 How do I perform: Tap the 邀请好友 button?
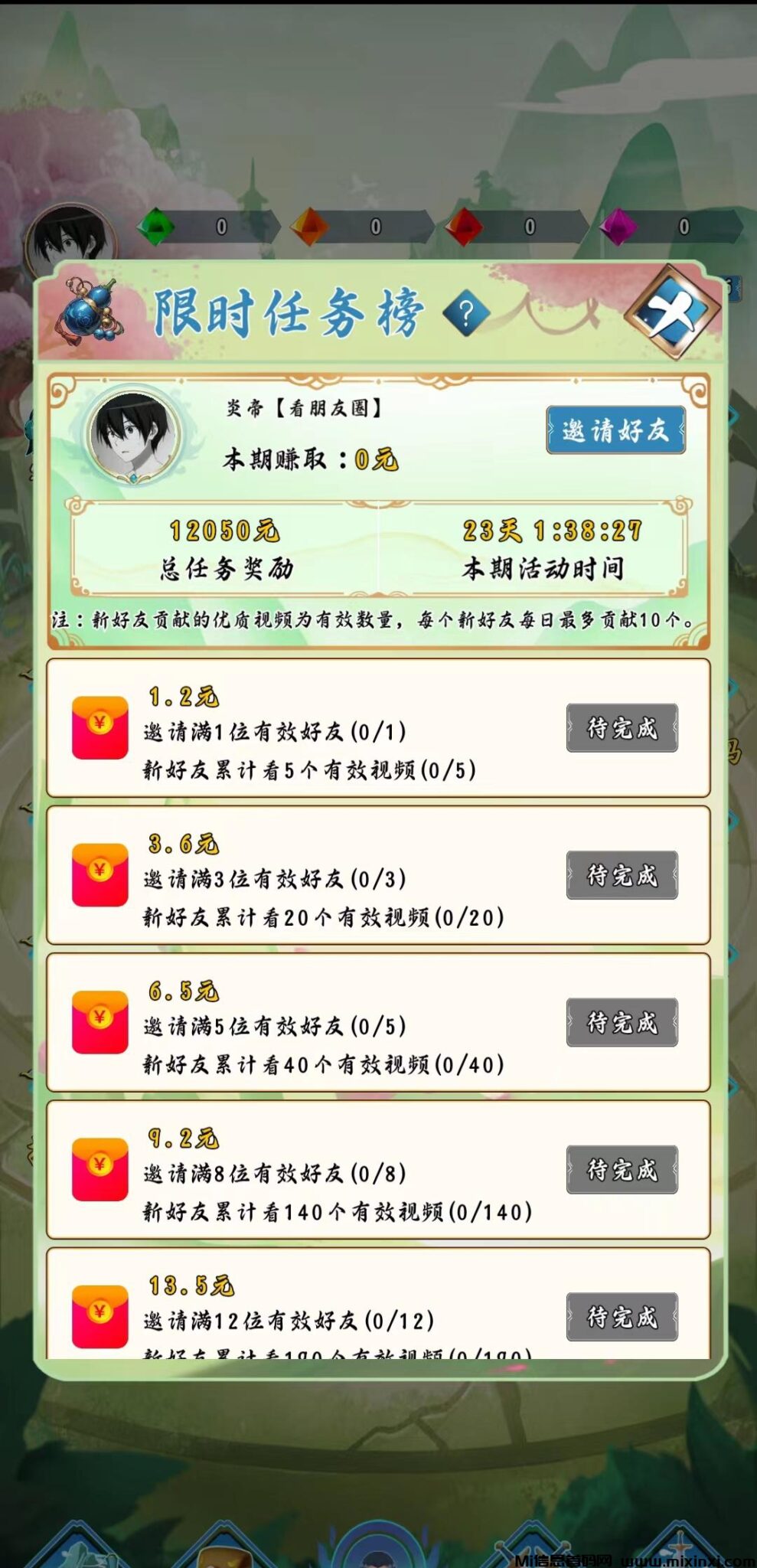[615, 430]
